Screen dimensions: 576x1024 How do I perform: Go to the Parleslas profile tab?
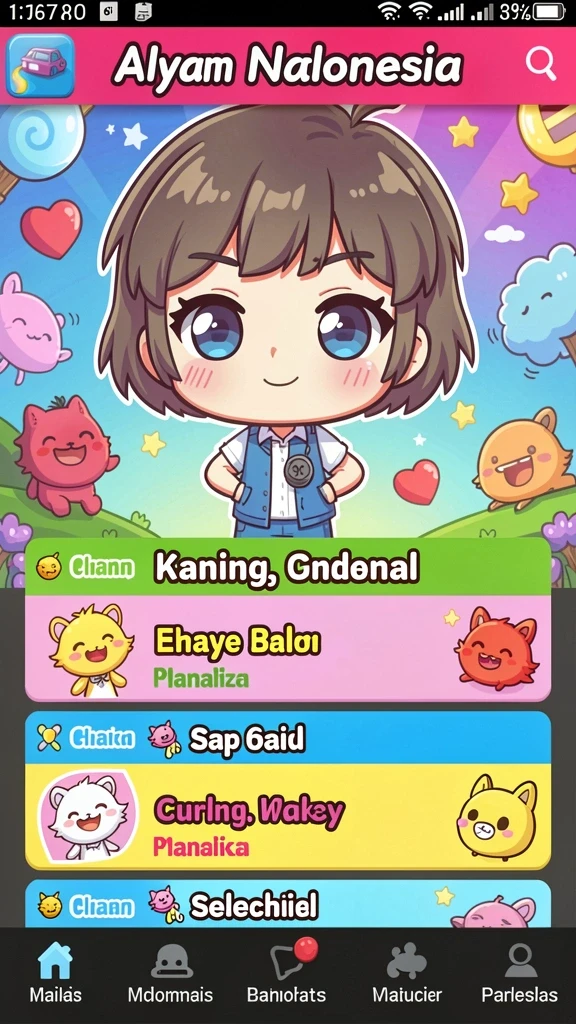point(520,974)
